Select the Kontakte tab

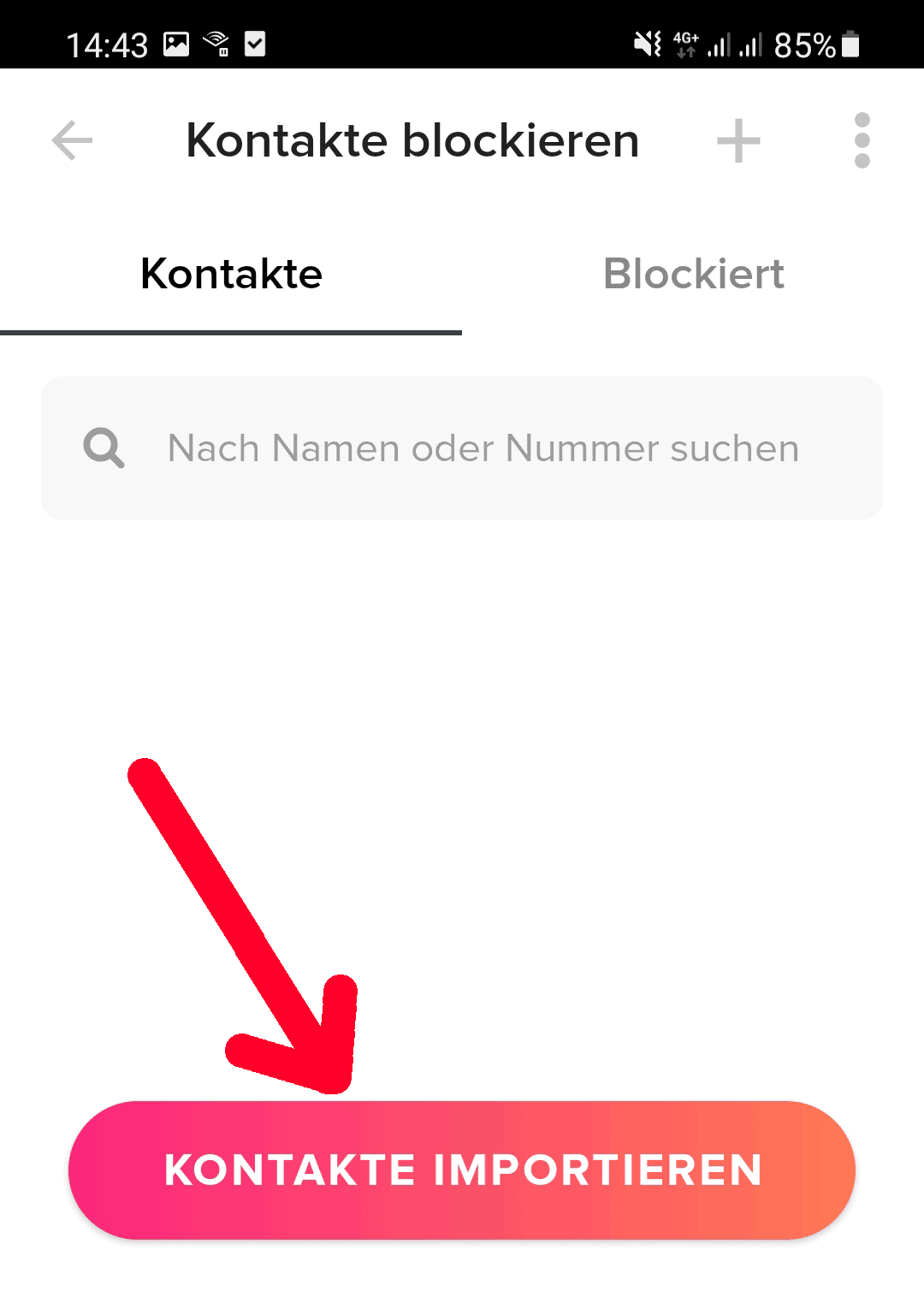[x=231, y=274]
